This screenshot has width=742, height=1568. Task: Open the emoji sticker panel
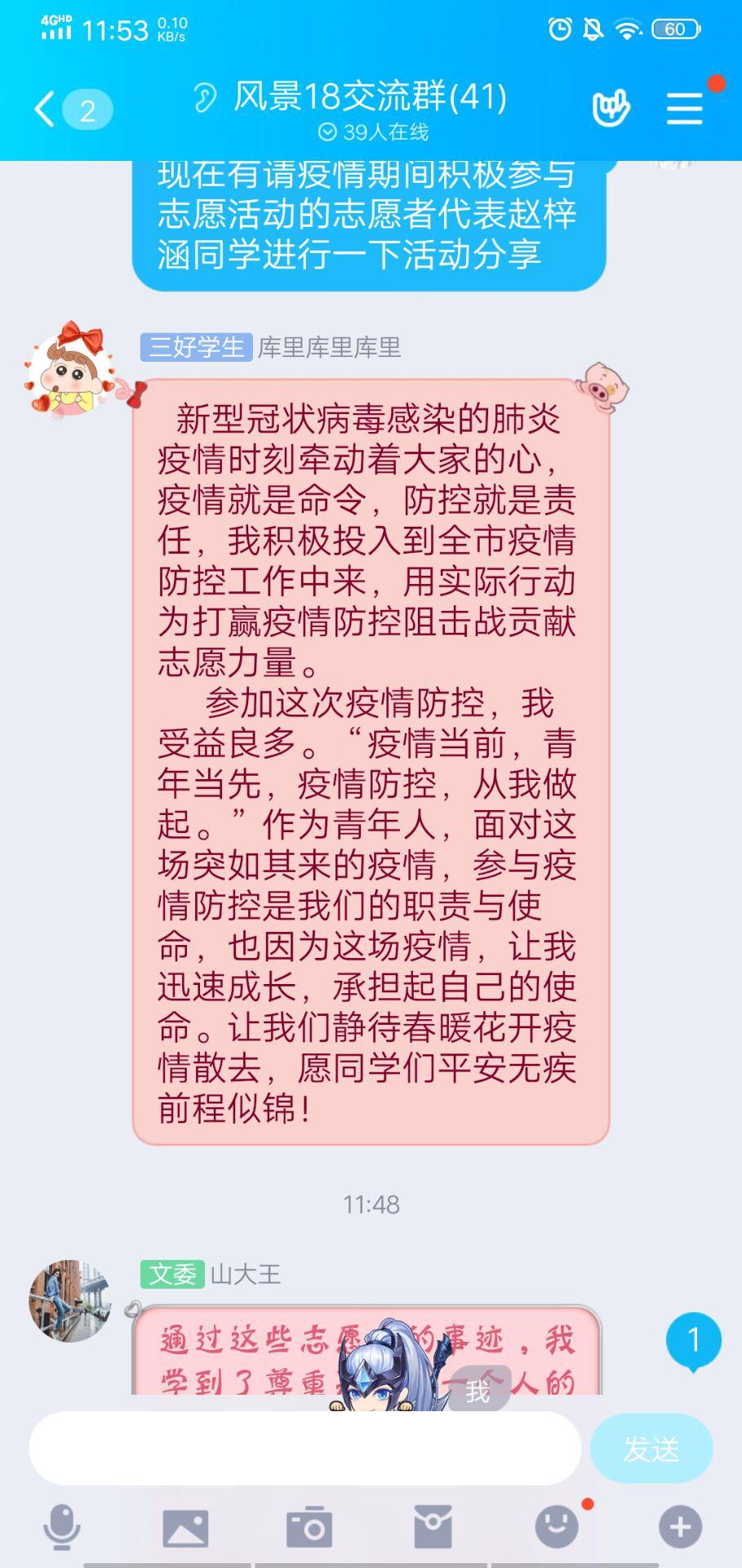pos(557,1526)
